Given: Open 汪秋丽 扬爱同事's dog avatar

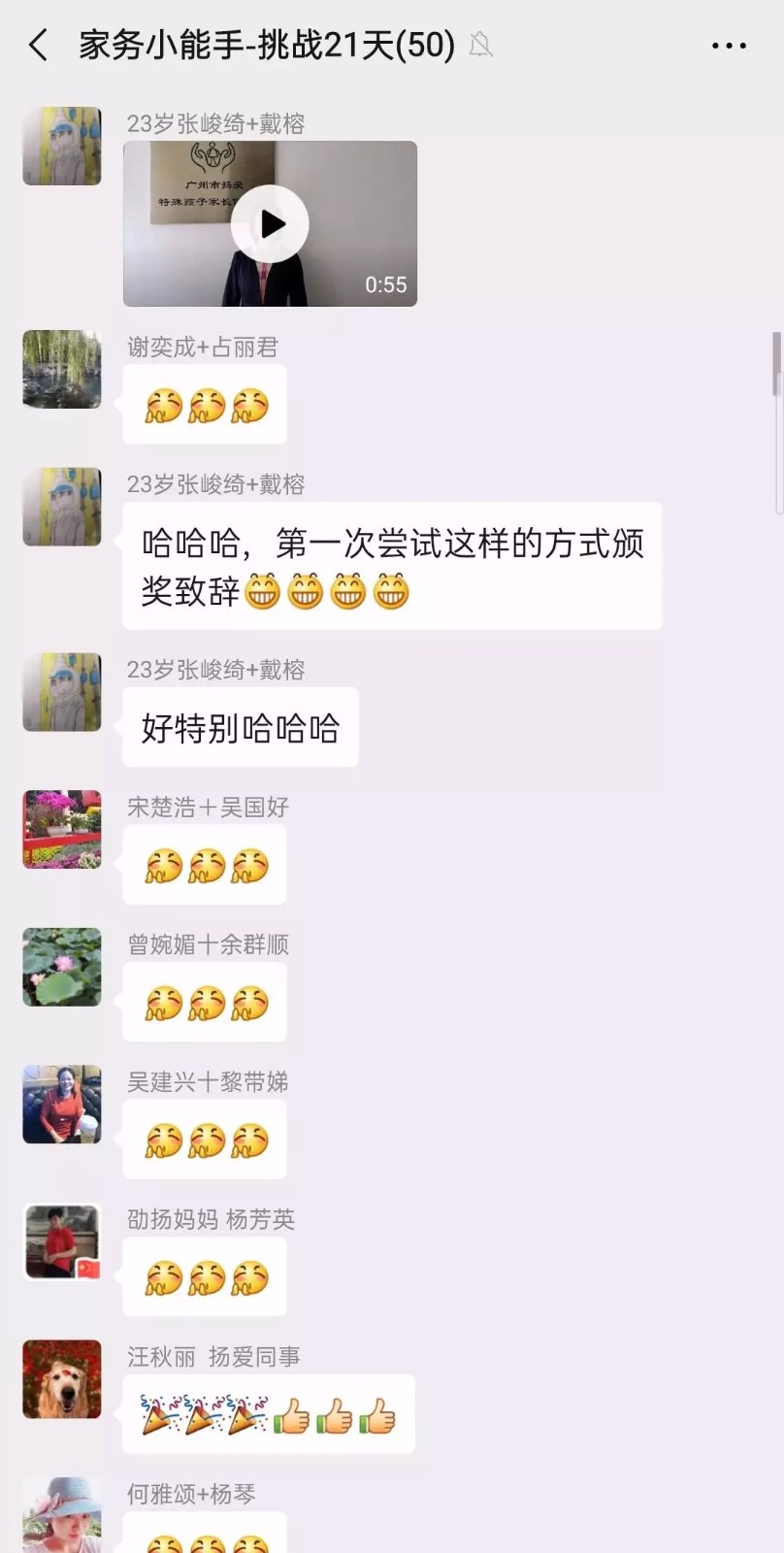Looking at the screenshot, I should click(62, 1379).
